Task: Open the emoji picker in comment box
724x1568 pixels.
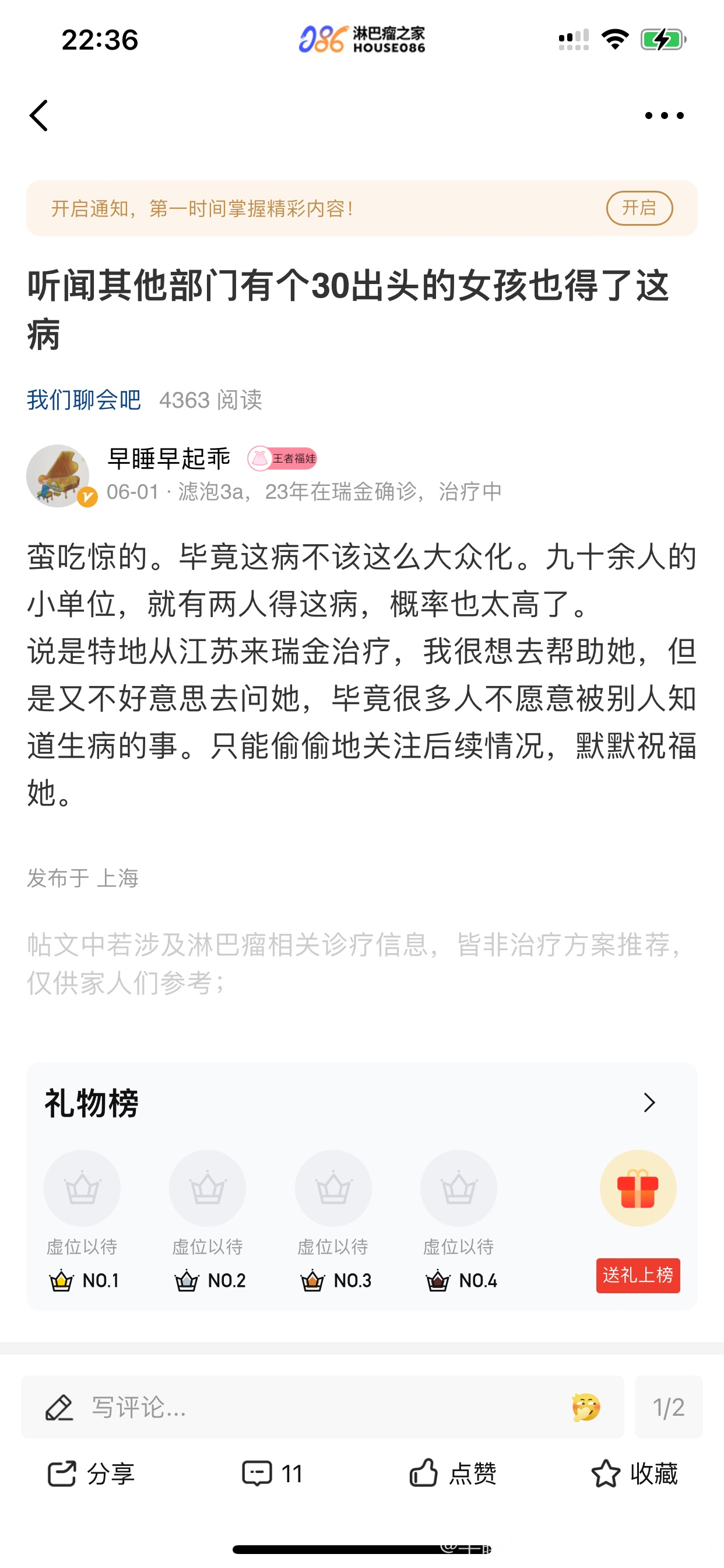Action: coord(586,1408)
